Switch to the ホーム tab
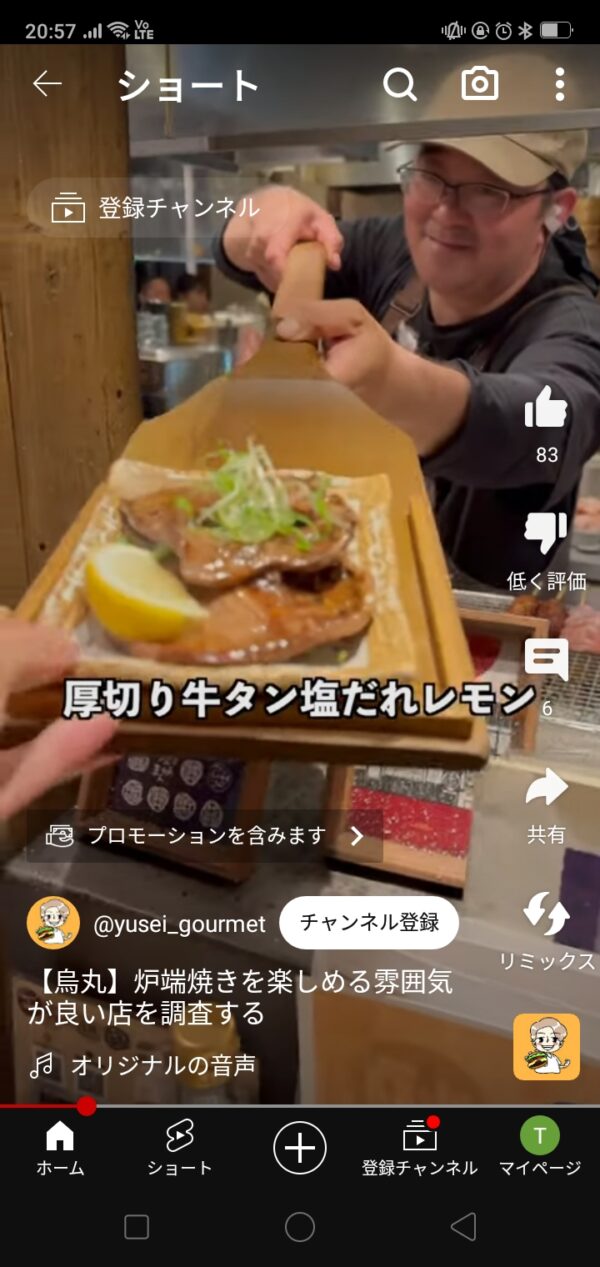The image size is (600, 1267). point(60,1146)
